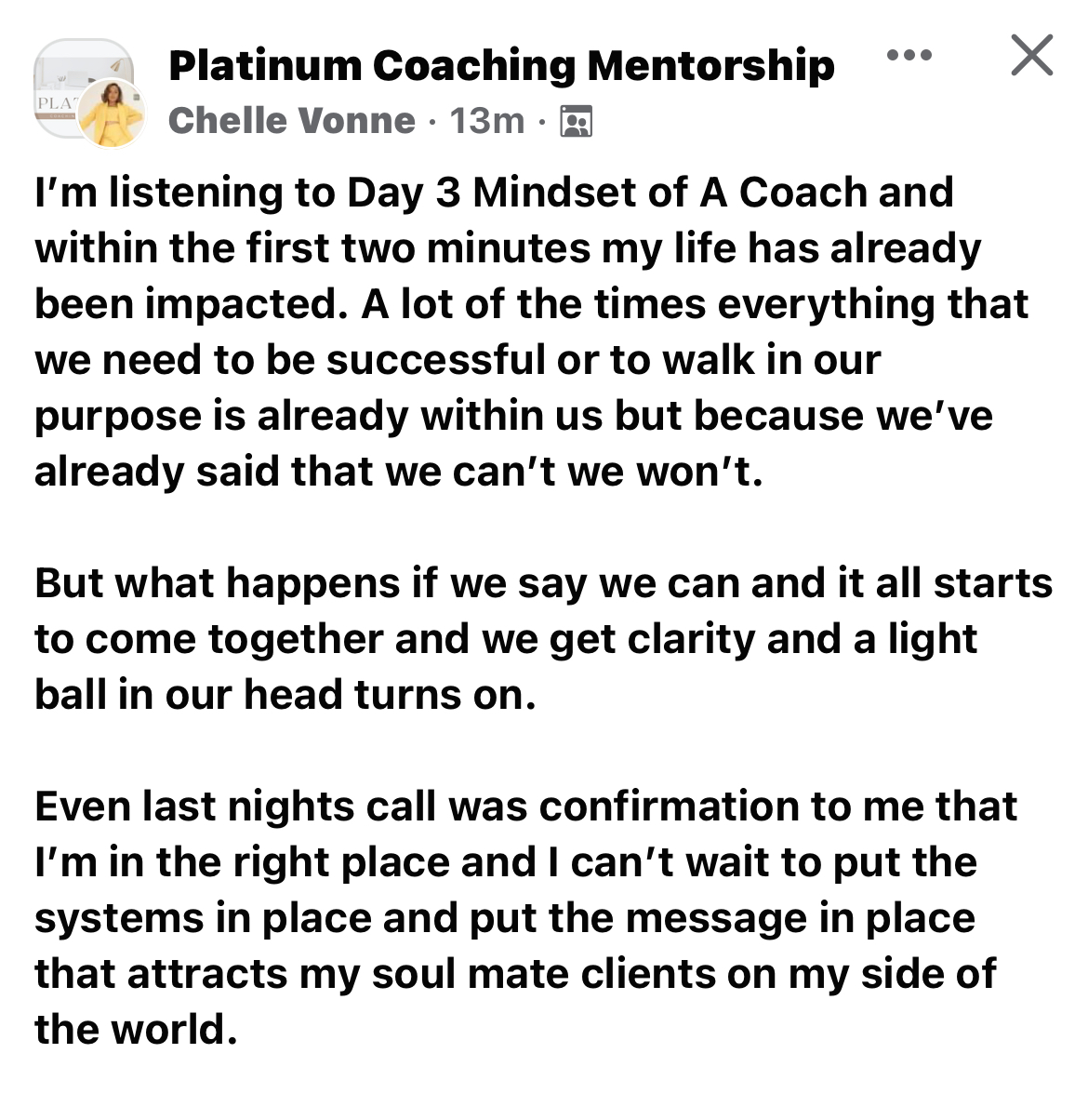Open the group avatar with Chelle's photo

point(88,93)
